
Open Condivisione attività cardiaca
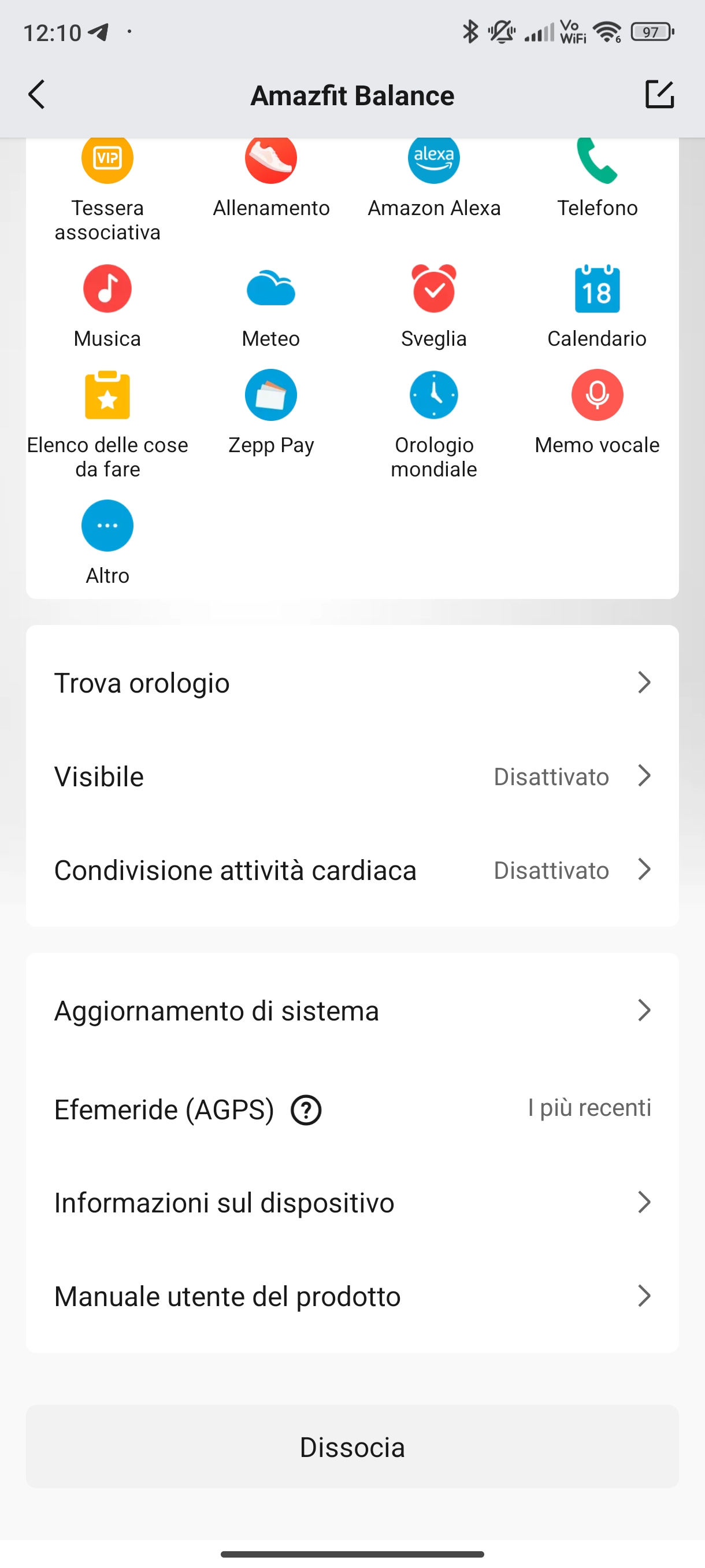point(352,870)
